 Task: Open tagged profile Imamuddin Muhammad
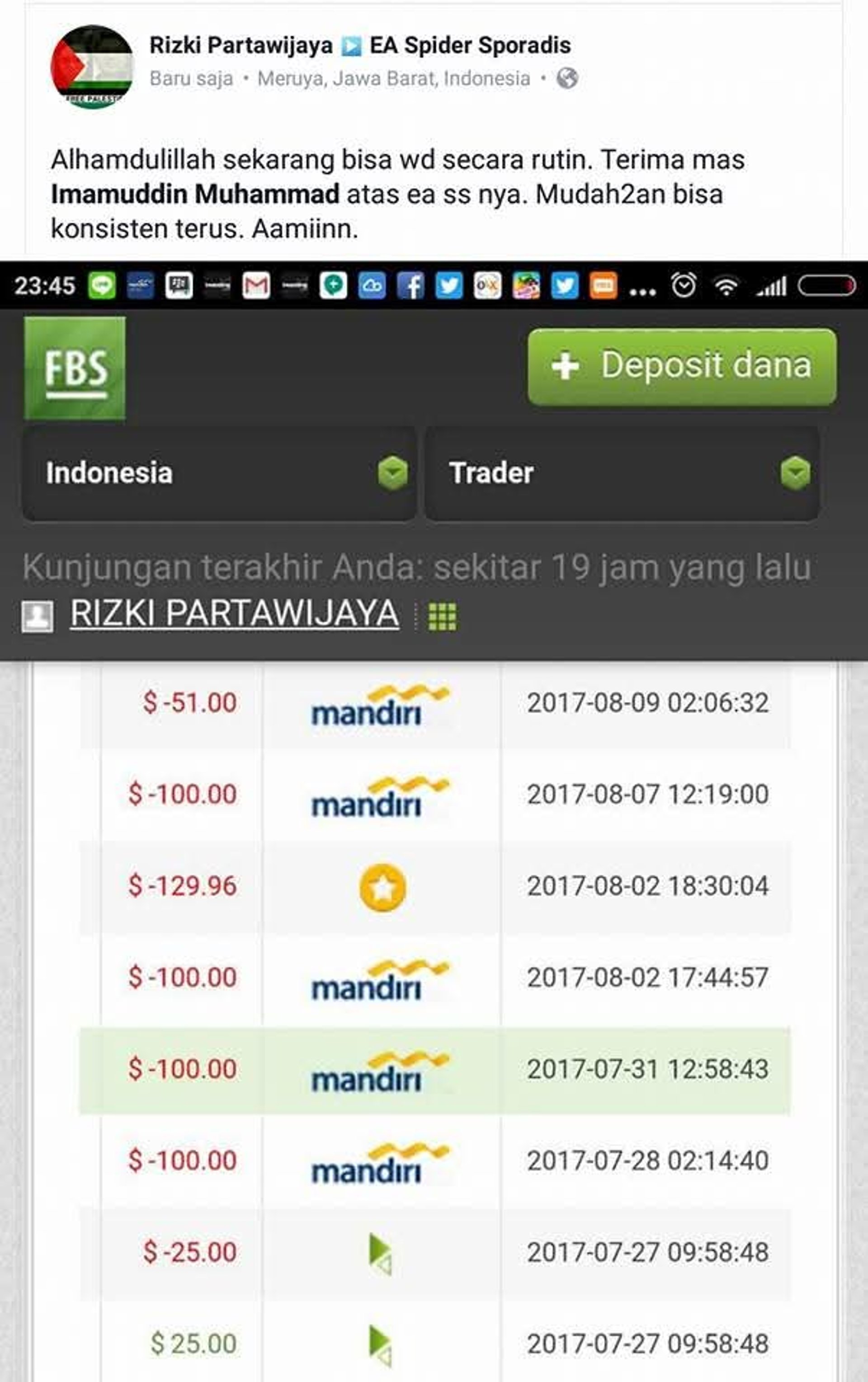click(x=195, y=194)
